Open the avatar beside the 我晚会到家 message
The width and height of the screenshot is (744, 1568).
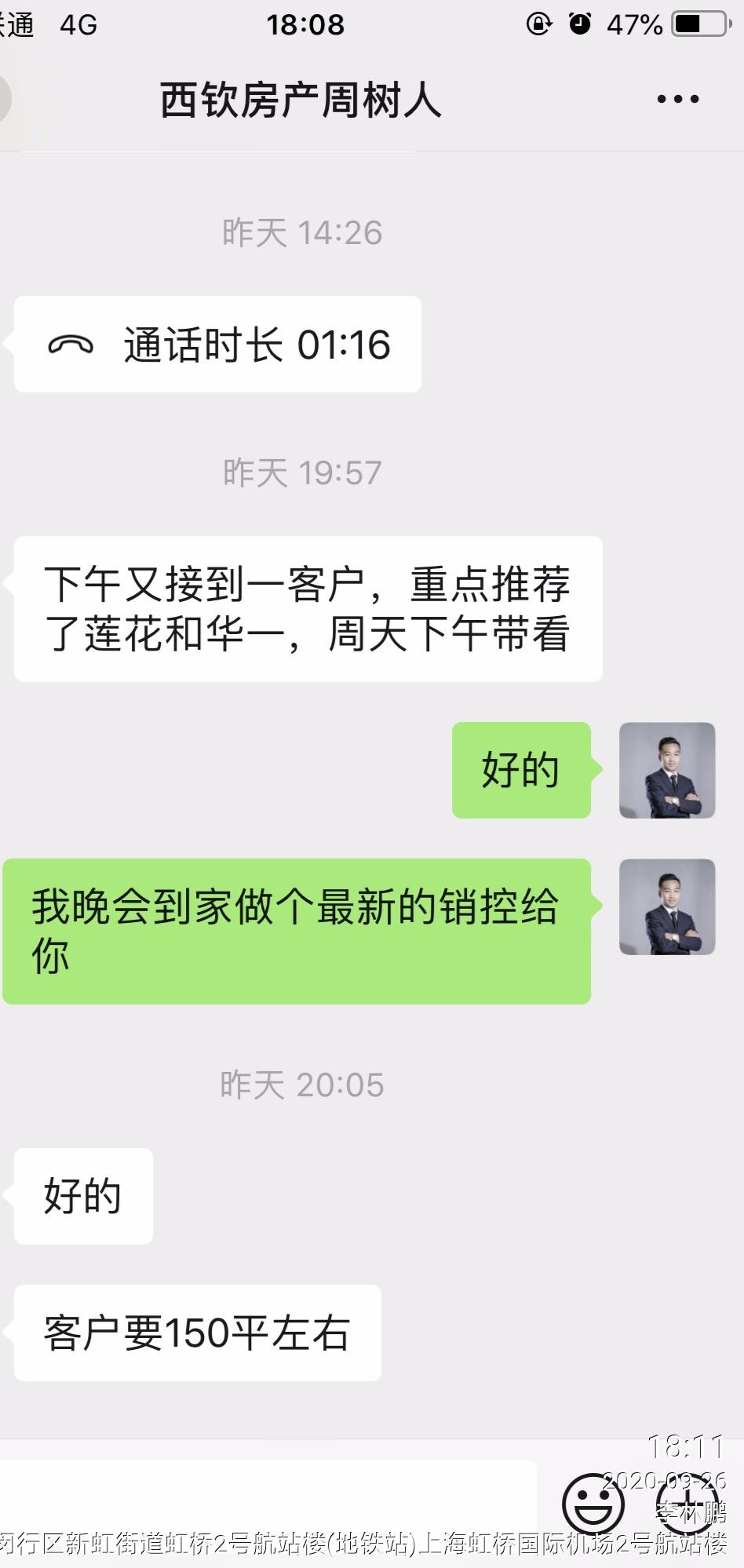(x=667, y=906)
